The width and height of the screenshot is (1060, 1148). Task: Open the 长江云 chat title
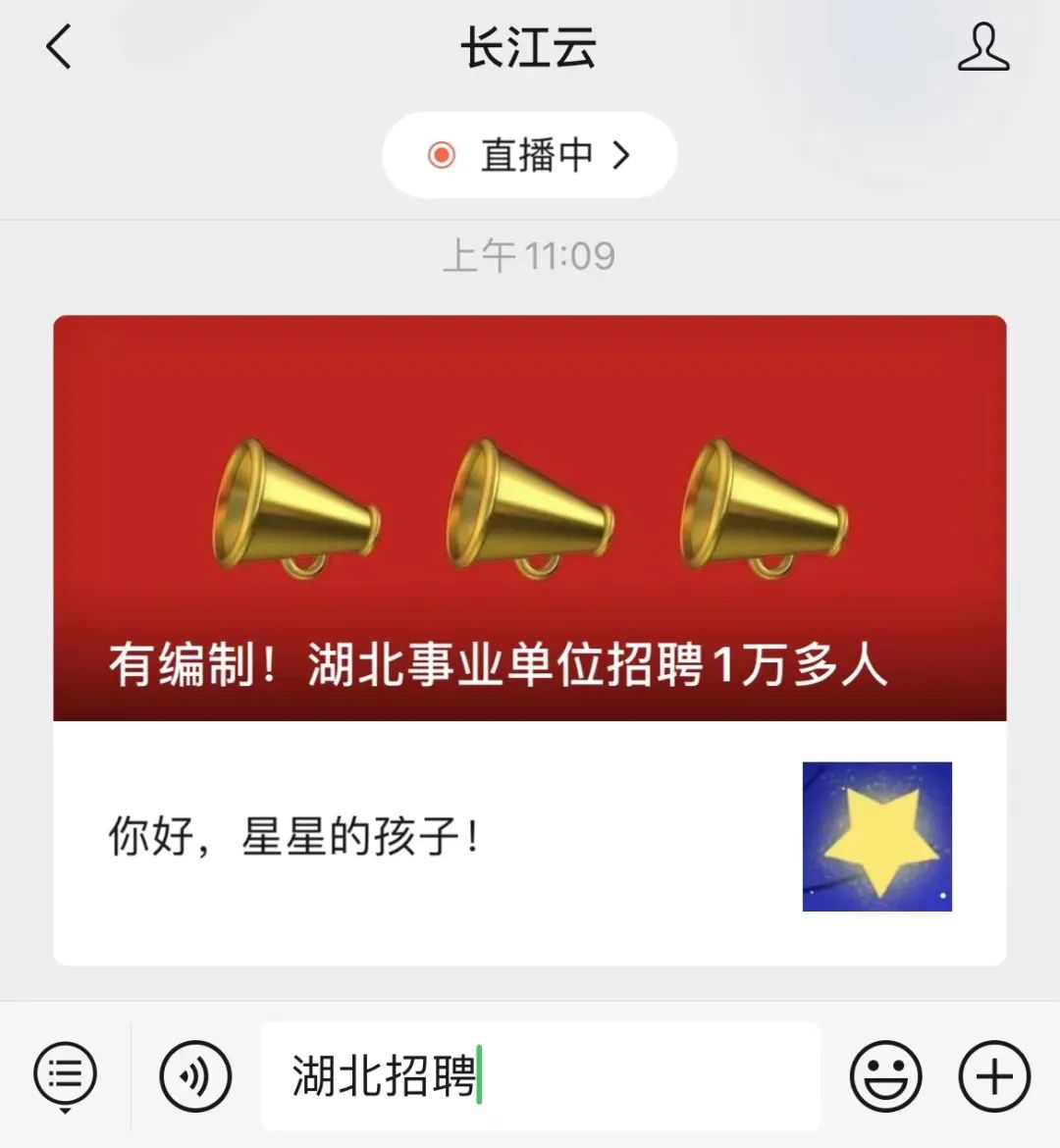[530, 49]
